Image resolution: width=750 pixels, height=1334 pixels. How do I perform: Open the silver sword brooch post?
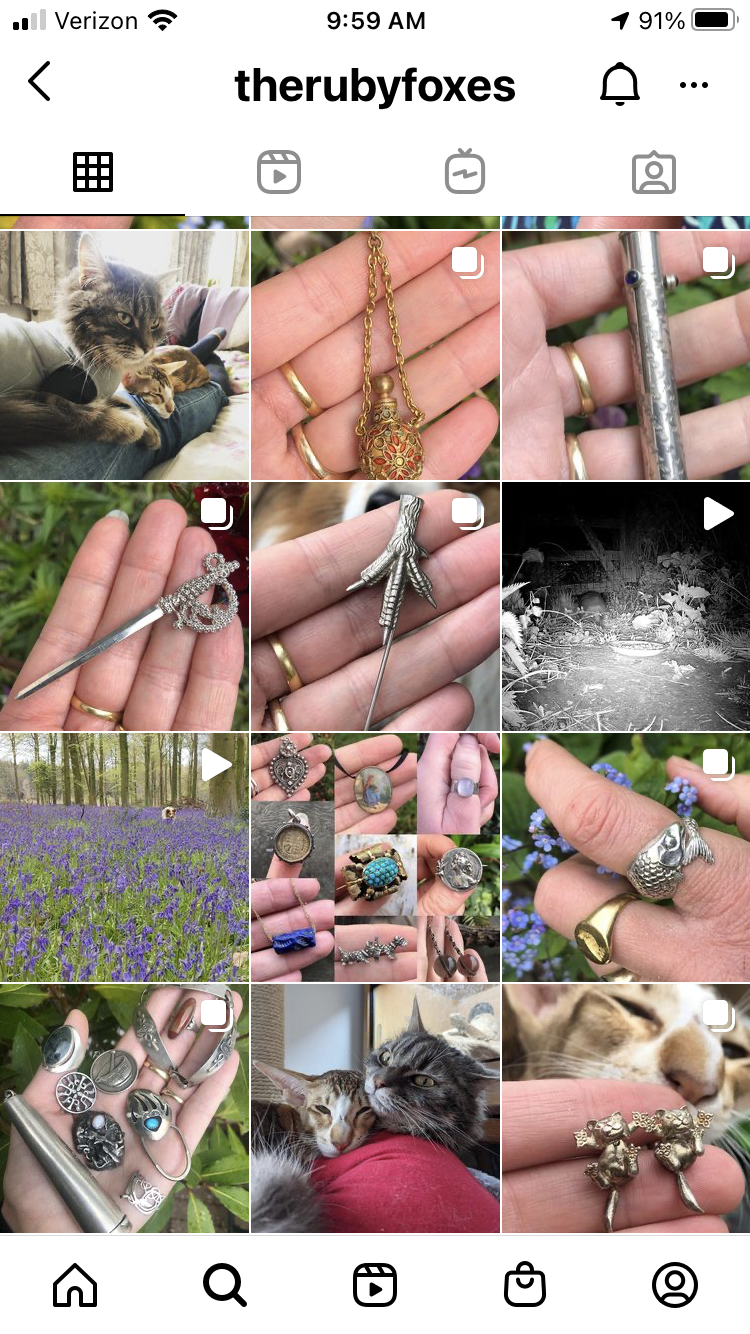[124, 606]
